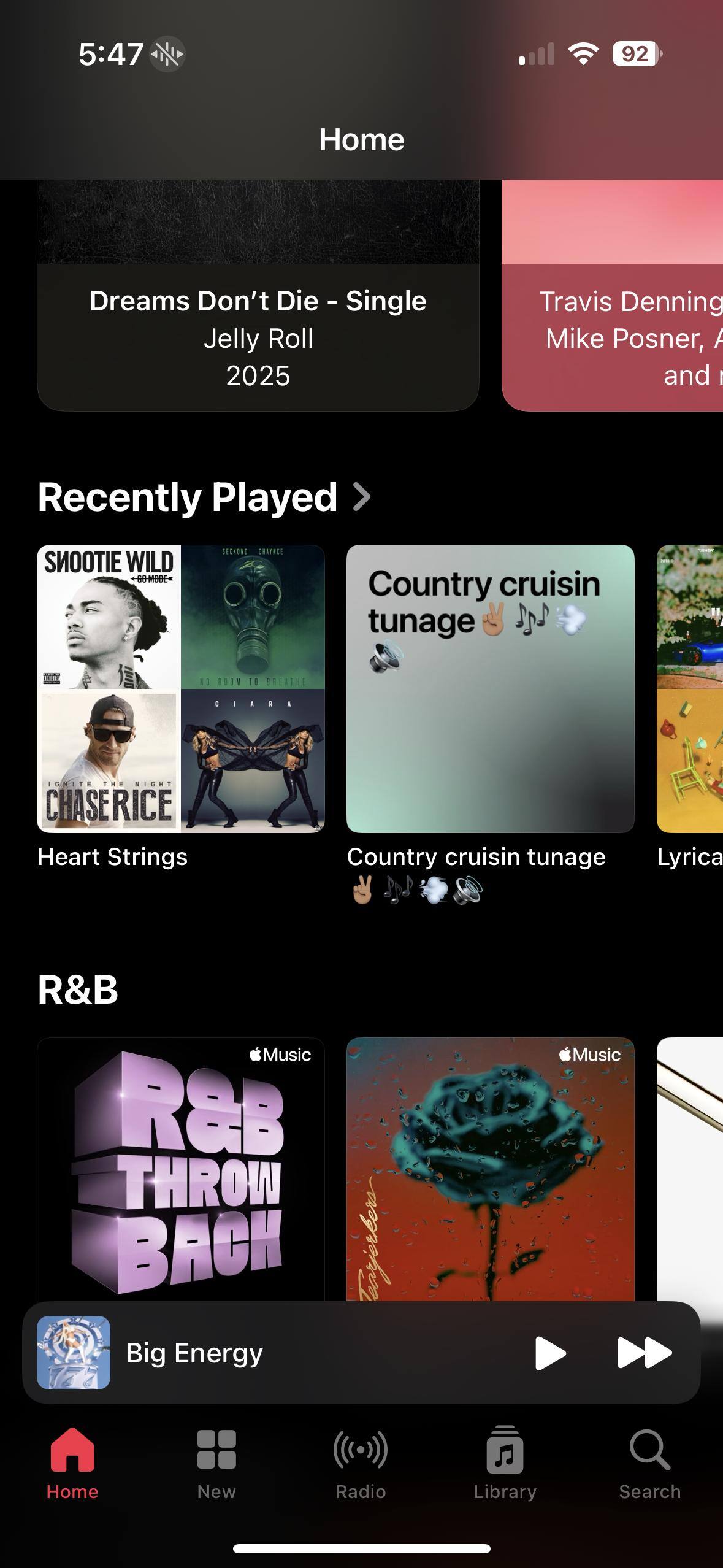Open the blue rose album cover
Screen dimensions: 723x1568
491,1169
